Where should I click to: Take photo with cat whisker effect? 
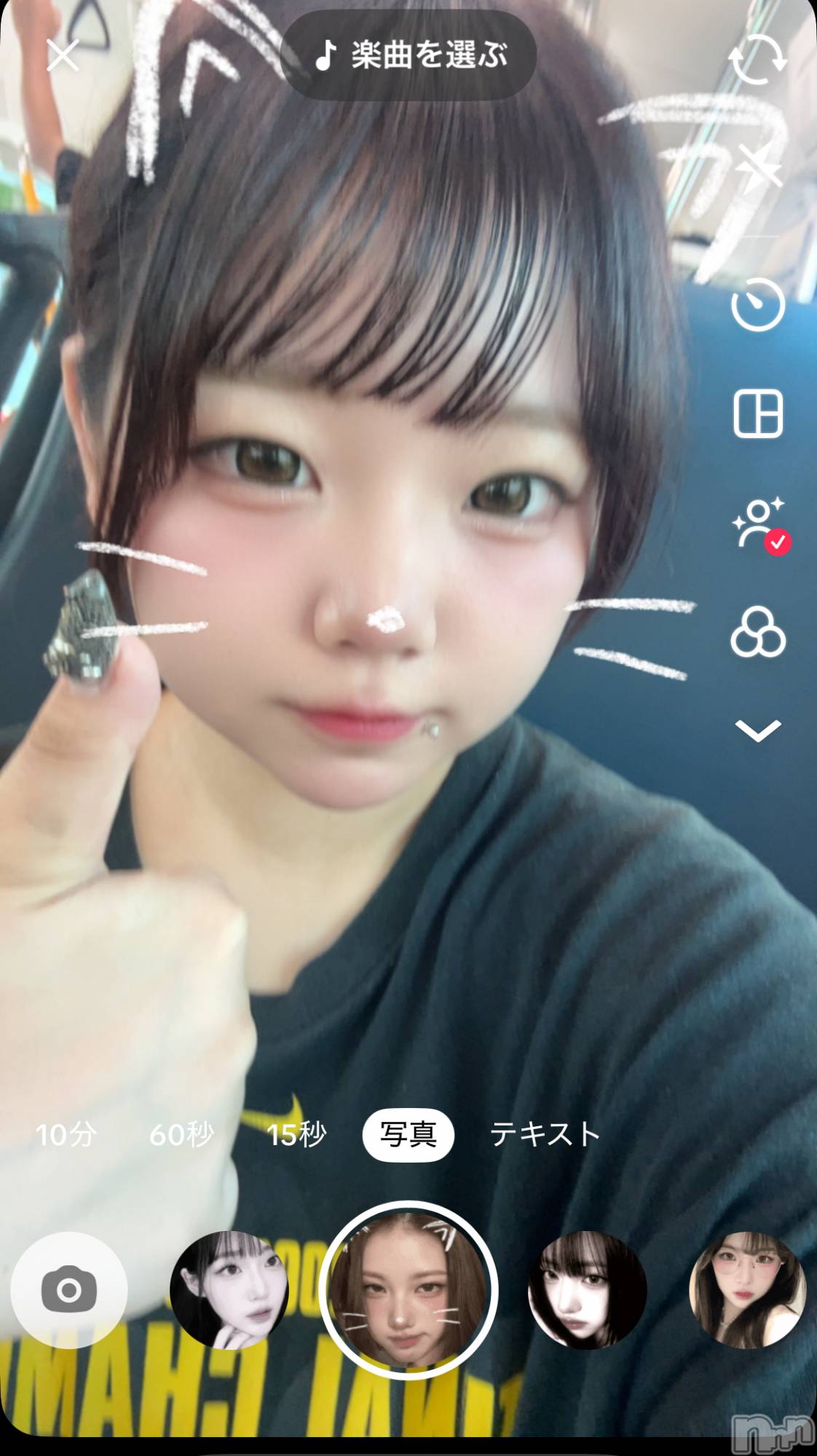tap(408, 1290)
